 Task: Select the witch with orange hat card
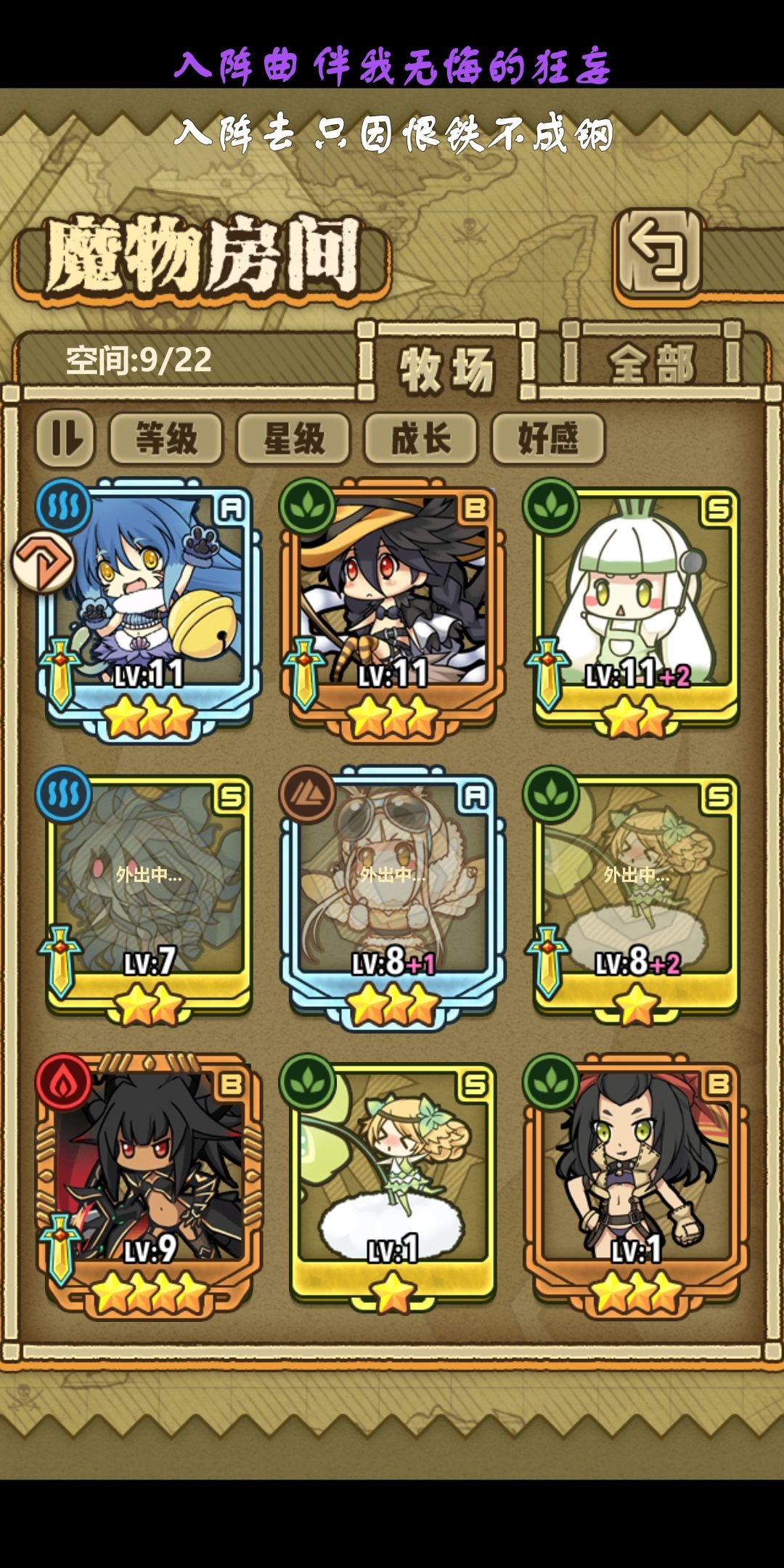392,610
